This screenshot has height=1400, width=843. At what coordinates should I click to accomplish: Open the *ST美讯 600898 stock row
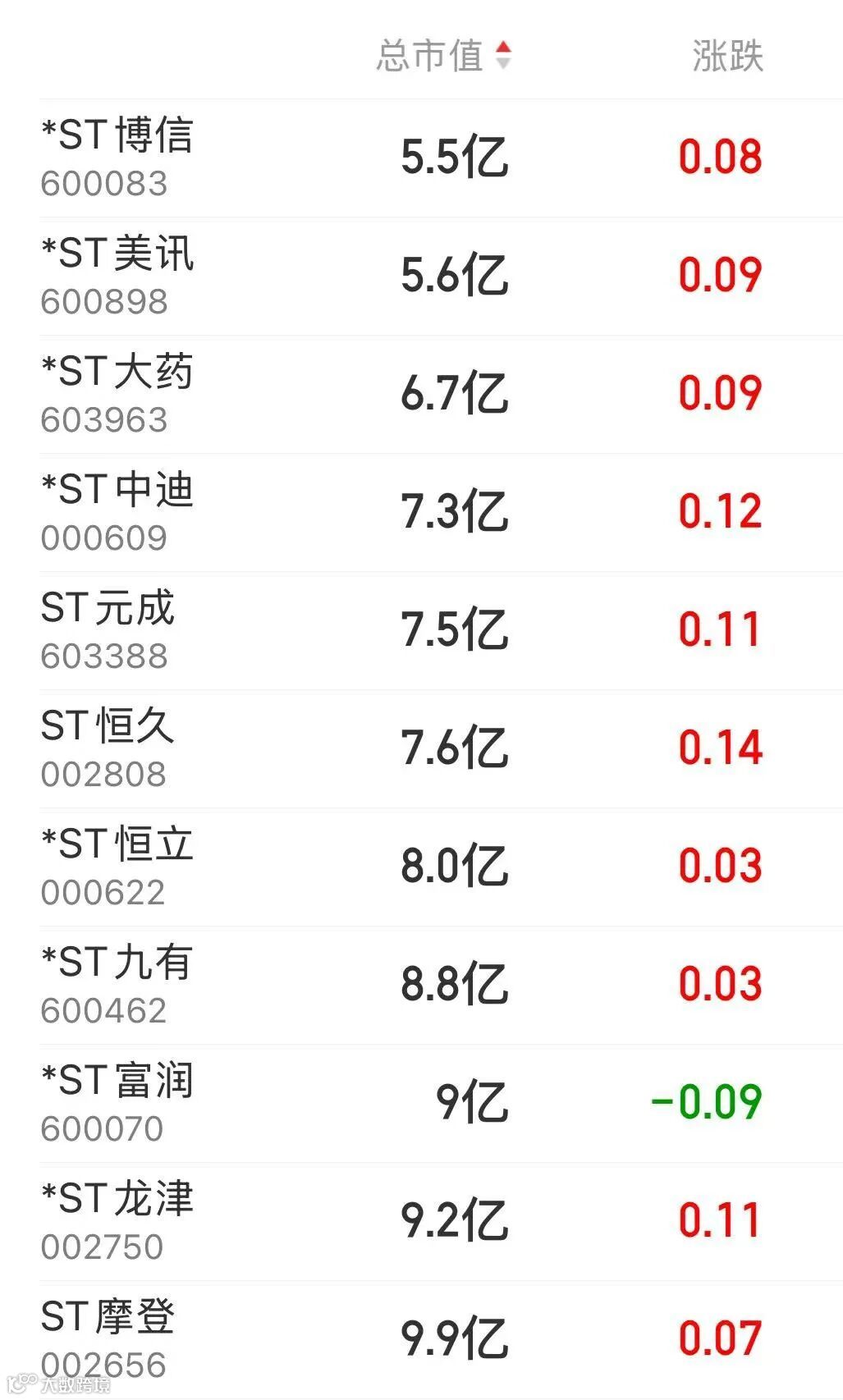(441, 277)
